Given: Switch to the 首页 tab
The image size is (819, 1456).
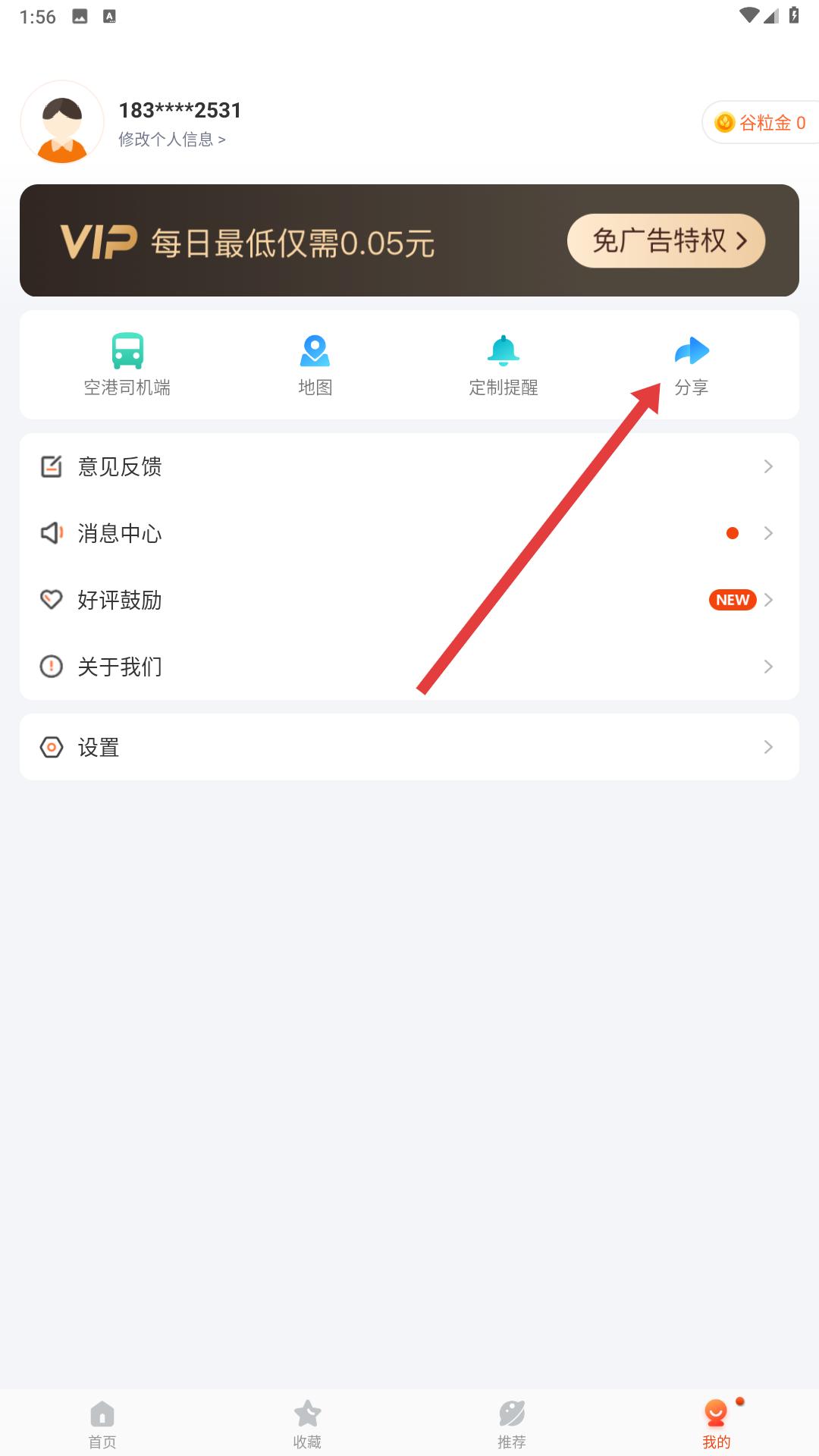Looking at the screenshot, I should coord(102,1424).
